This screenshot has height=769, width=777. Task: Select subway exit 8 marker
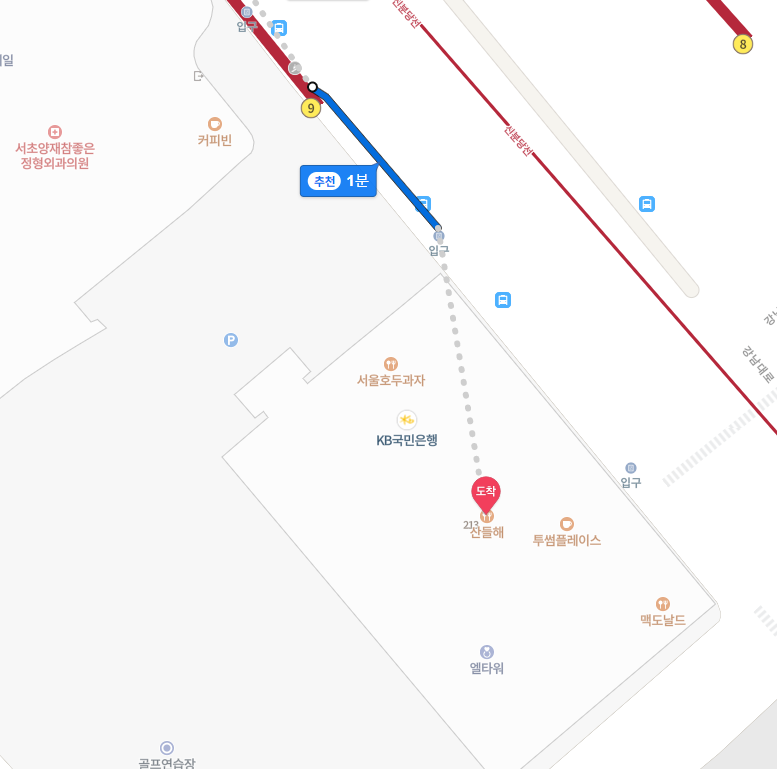742,44
